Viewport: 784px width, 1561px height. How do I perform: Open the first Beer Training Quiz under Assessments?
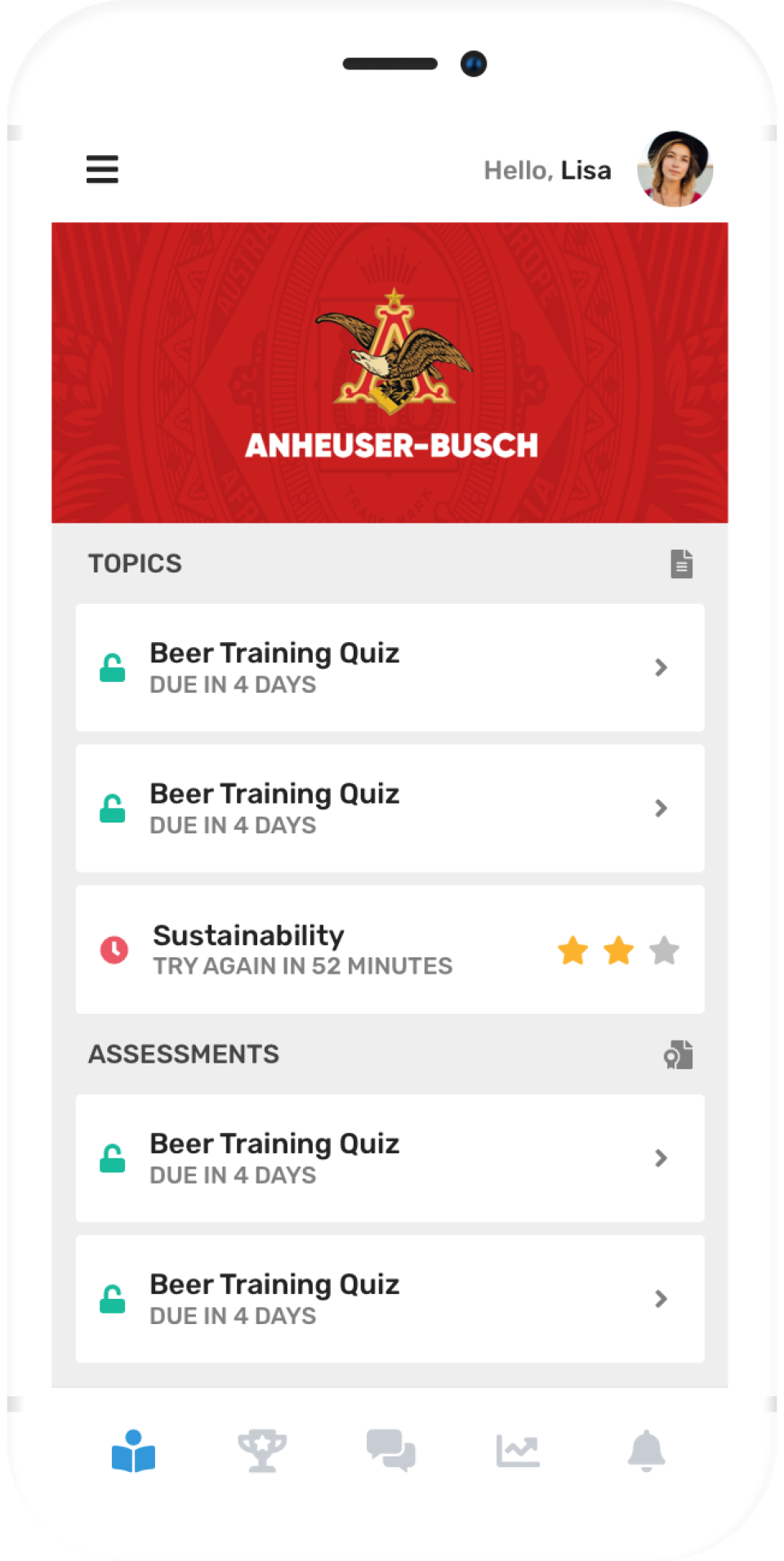(390, 1158)
